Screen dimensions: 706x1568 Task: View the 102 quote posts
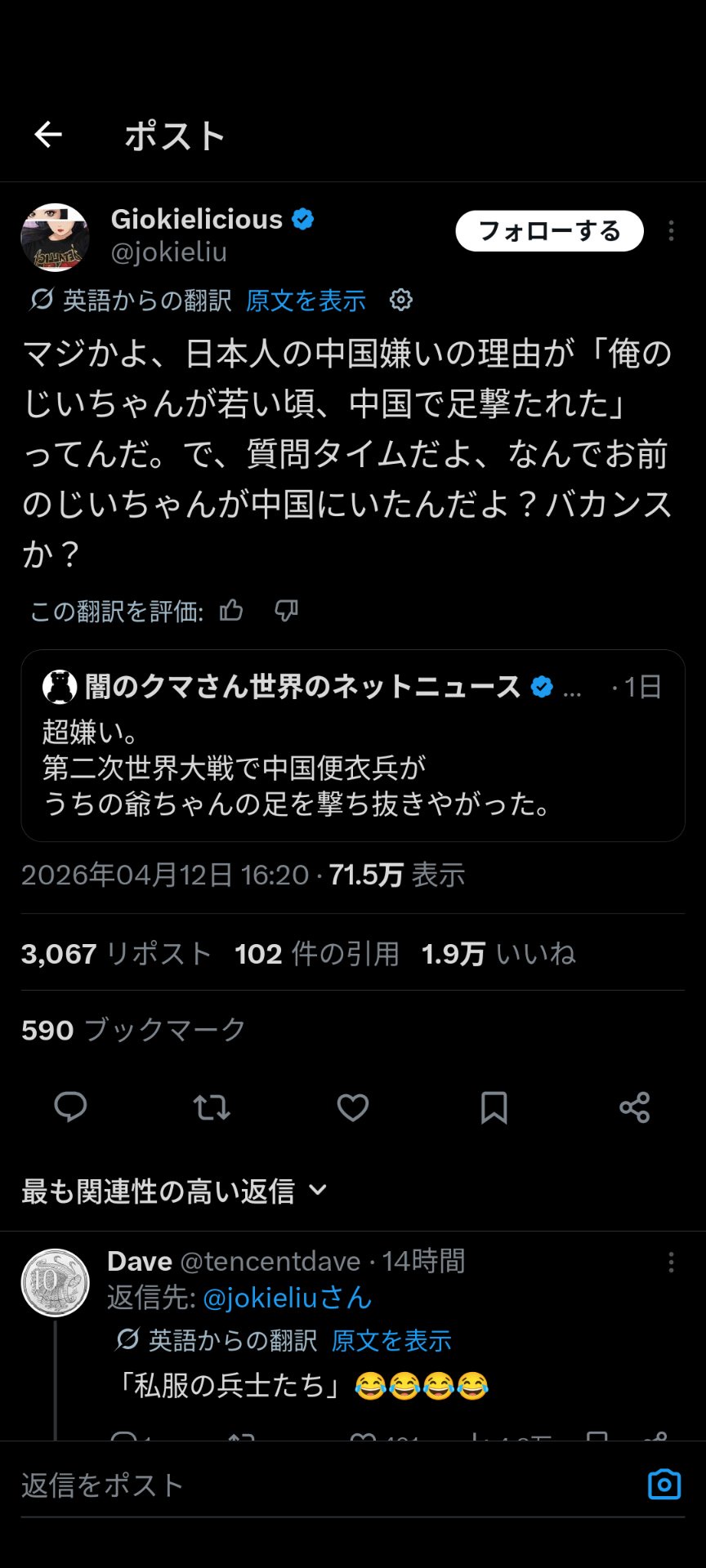point(317,953)
